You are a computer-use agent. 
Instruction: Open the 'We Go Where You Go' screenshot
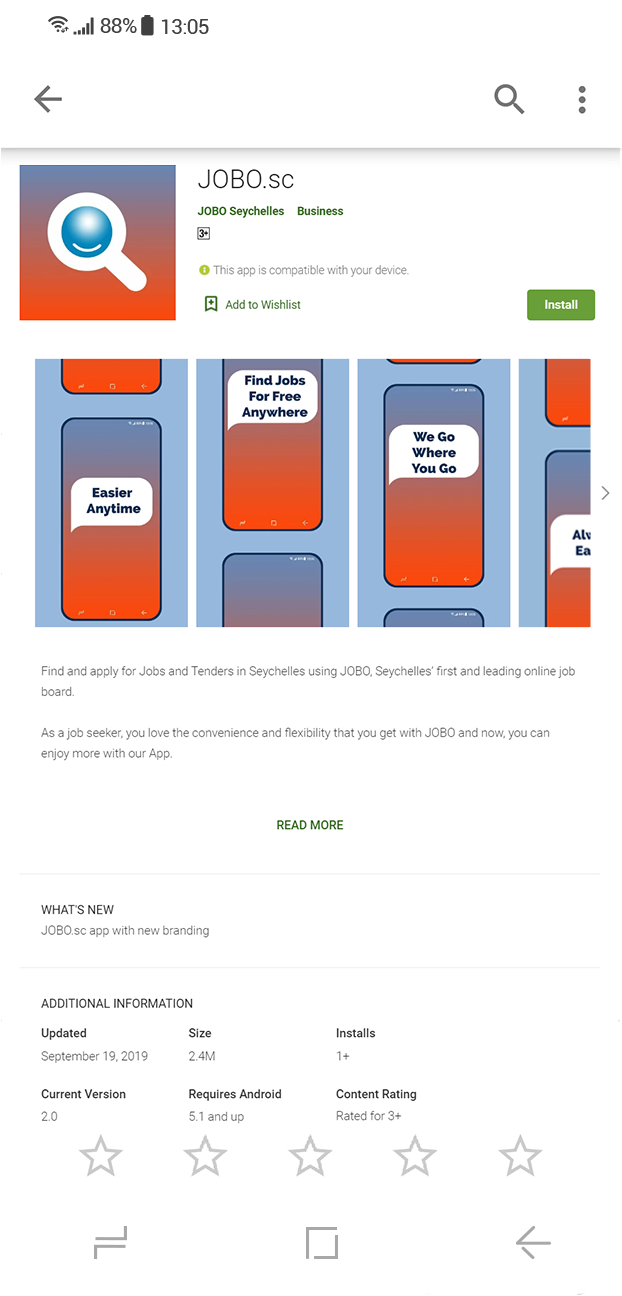433,493
